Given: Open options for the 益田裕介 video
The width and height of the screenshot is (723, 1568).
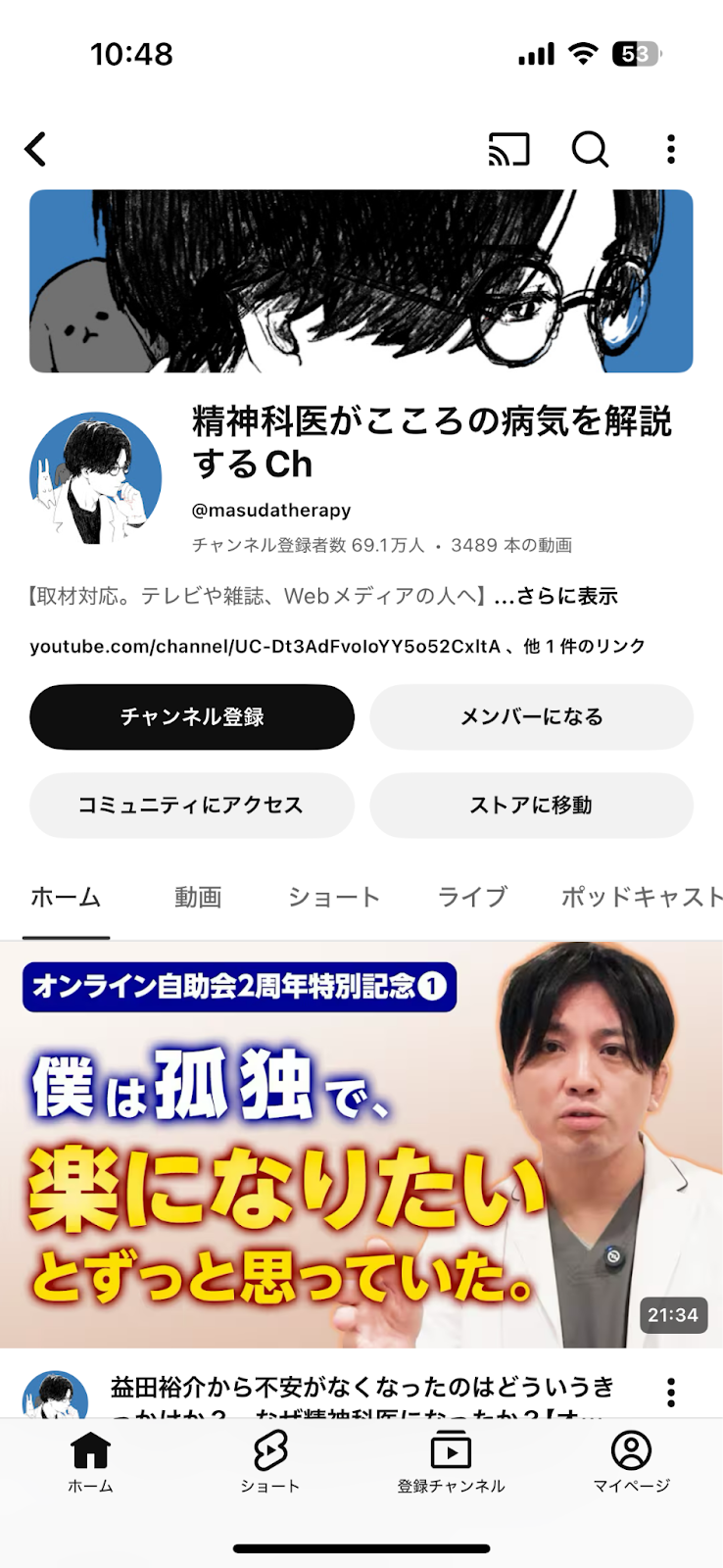Looking at the screenshot, I should (x=671, y=1392).
